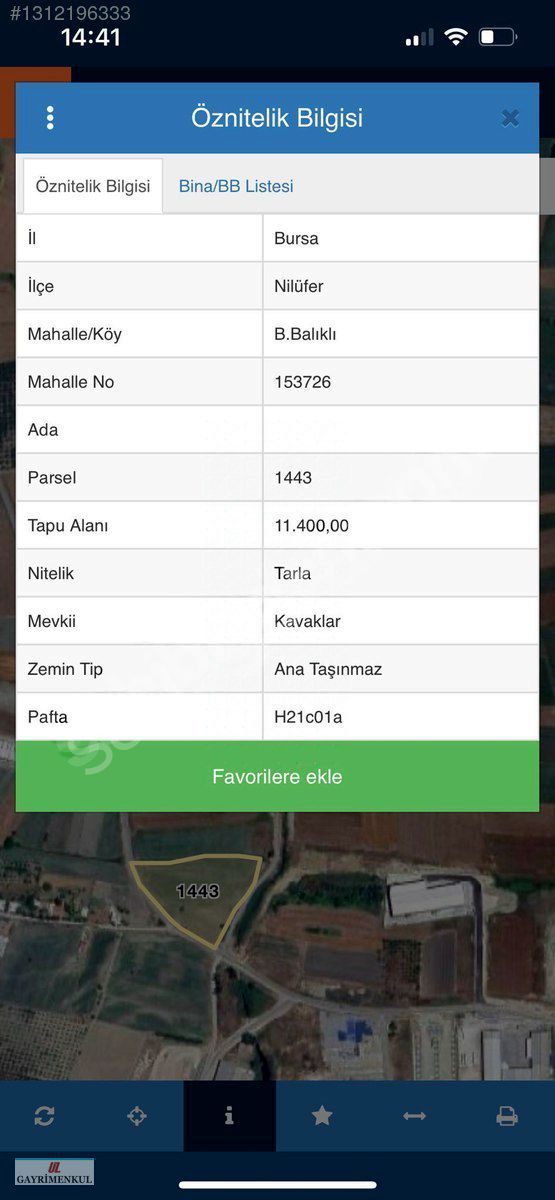Viewport: 555px width, 1200px height.
Task: Tap the Favorilere ekle button
Action: coord(277,777)
